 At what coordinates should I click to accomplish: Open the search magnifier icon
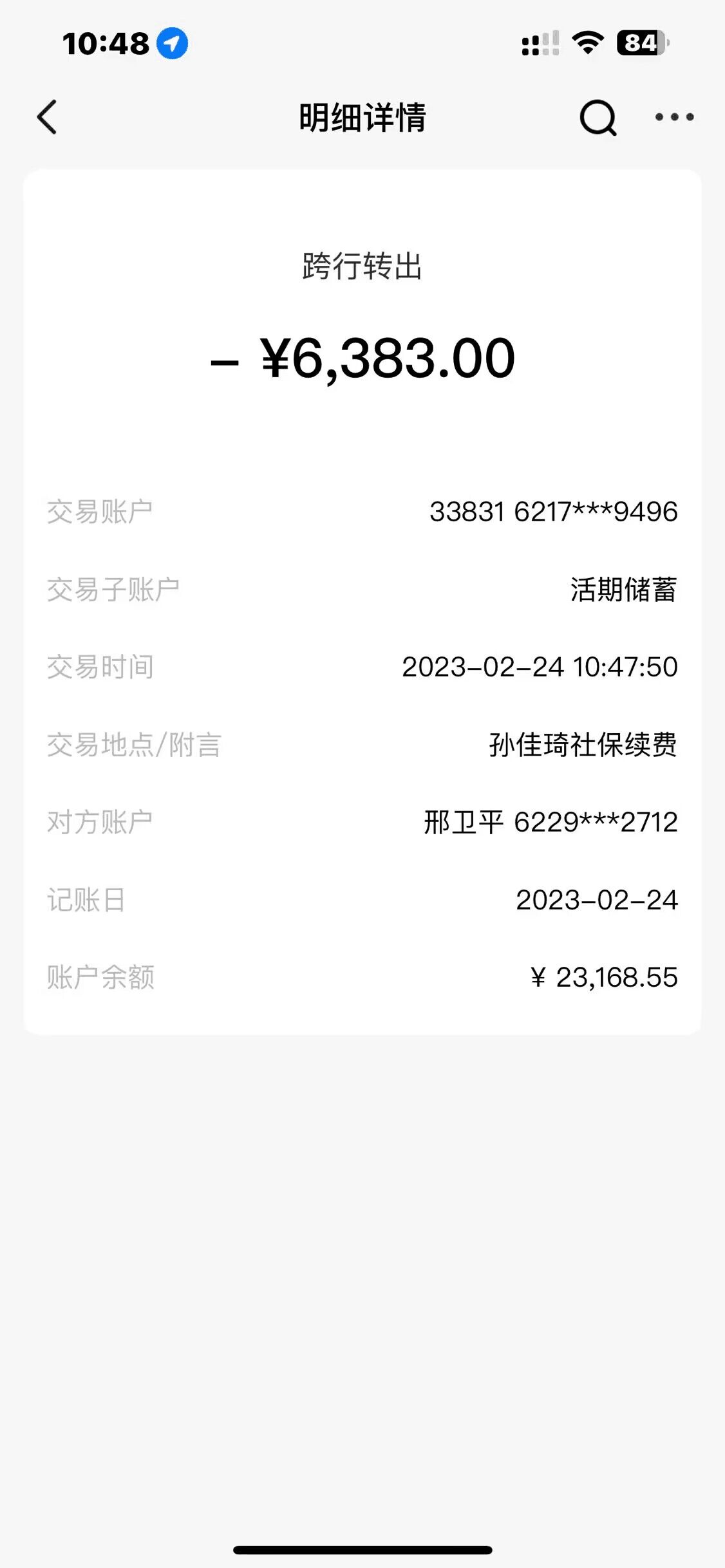(598, 117)
